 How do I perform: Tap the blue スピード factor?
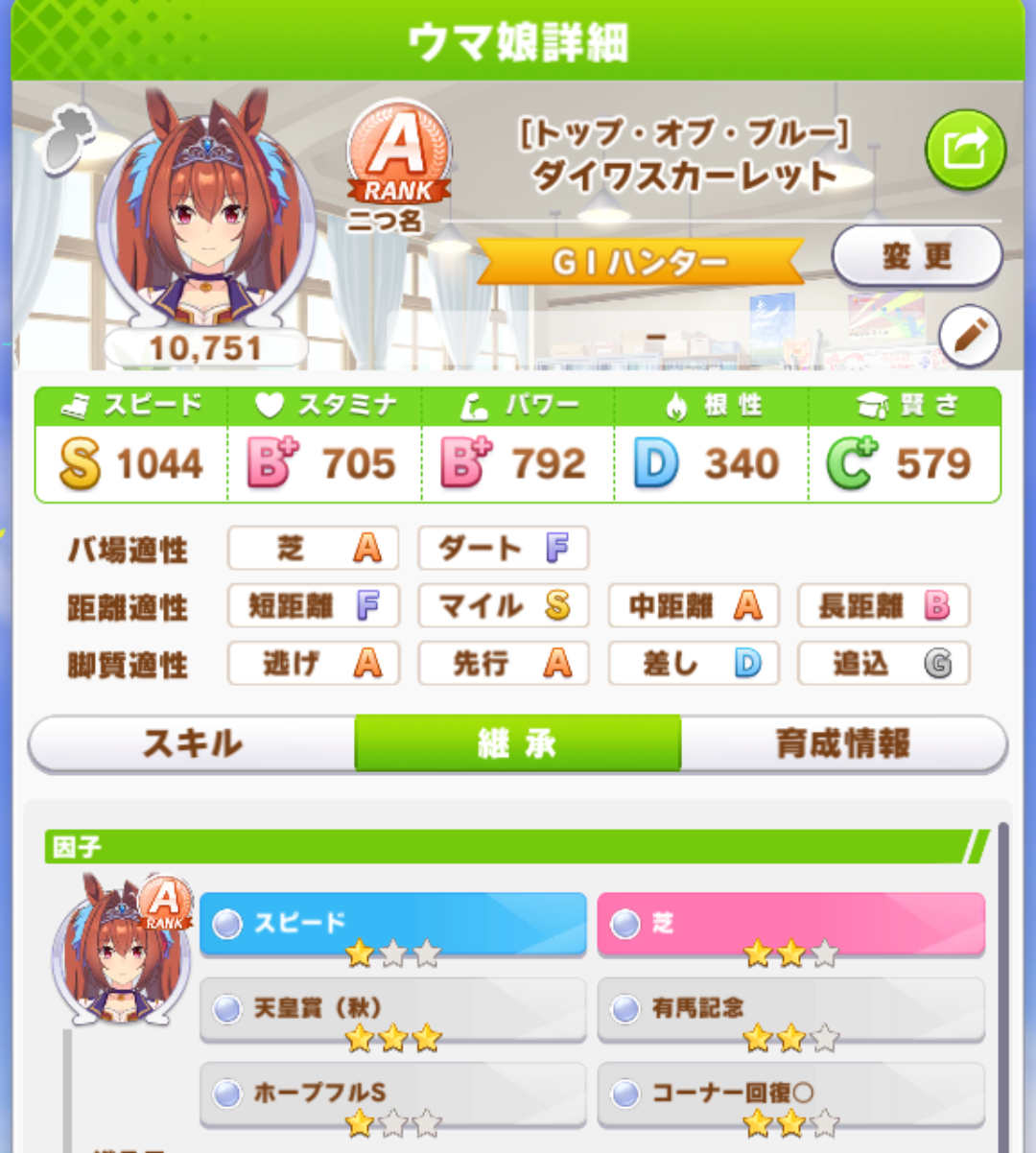pos(392,924)
